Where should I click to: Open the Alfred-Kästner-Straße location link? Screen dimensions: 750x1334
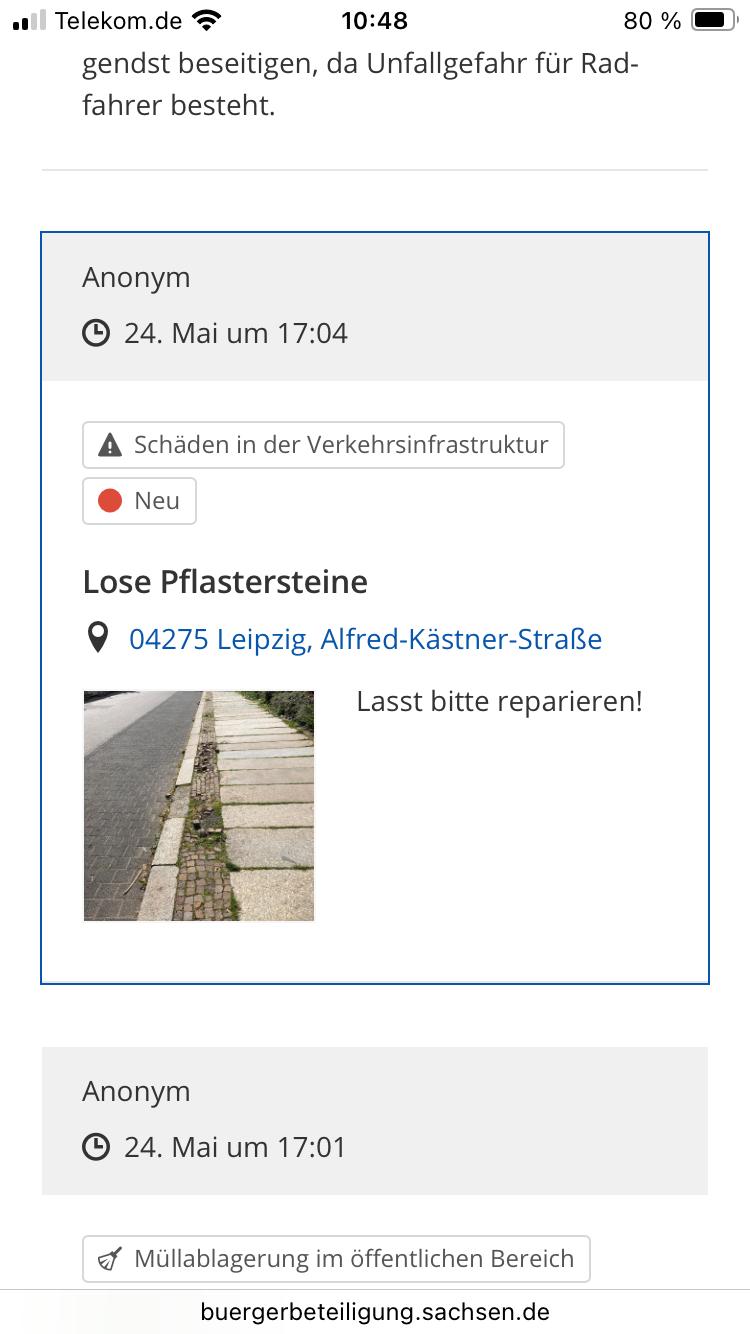tap(365, 638)
